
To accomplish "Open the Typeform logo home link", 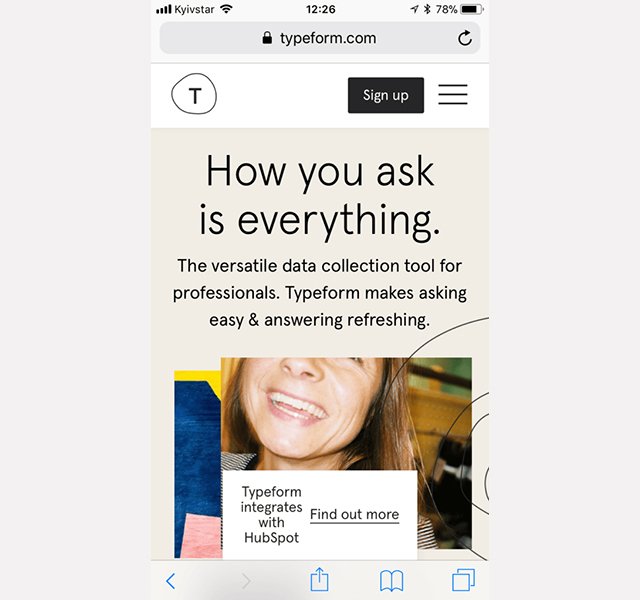I will click(x=194, y=95).
